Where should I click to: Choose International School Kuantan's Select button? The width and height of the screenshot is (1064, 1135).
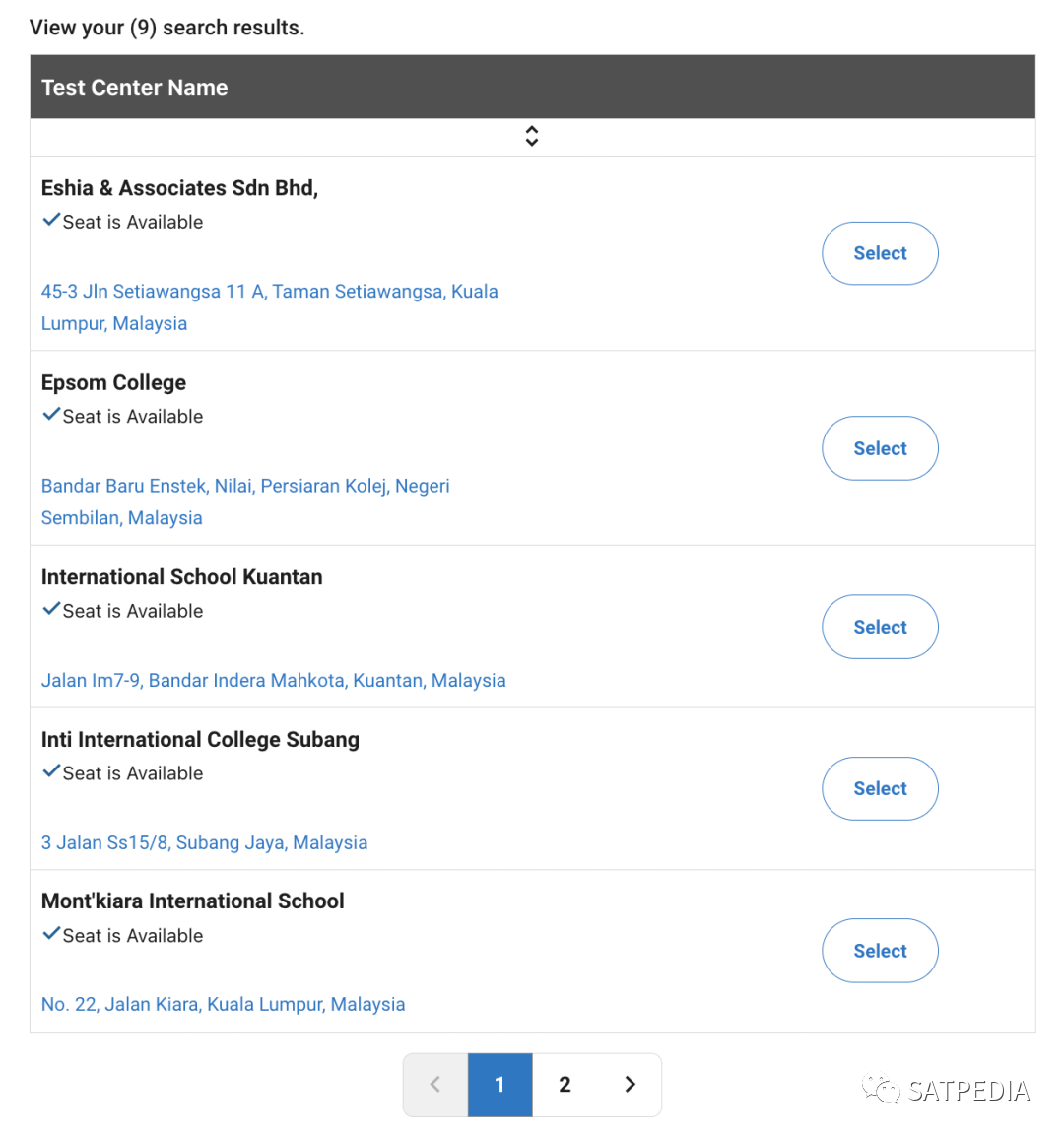880,627
